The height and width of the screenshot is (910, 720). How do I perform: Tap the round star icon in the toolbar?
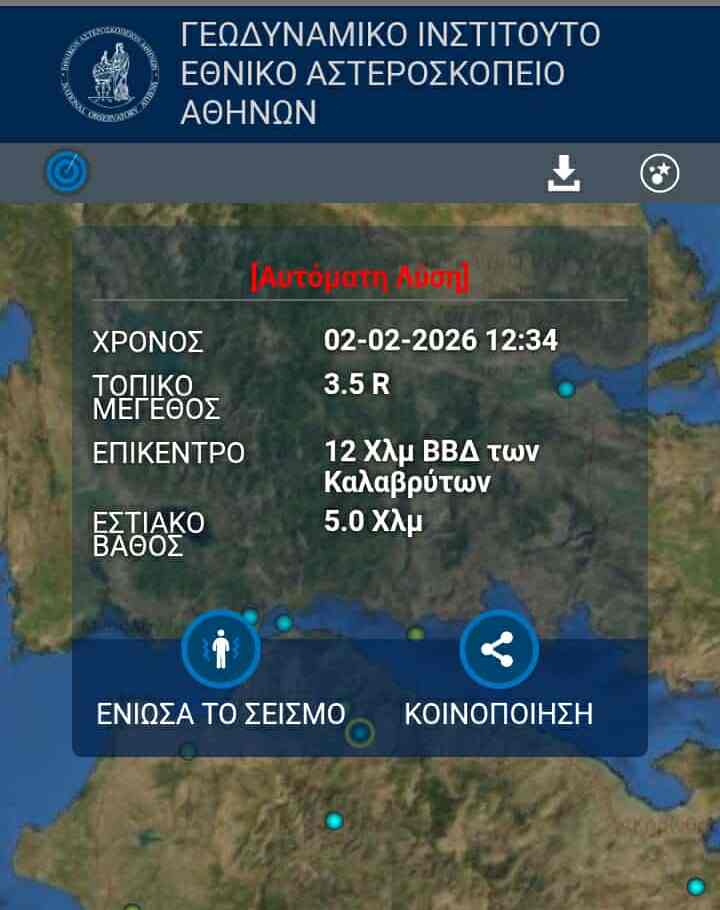660,174
